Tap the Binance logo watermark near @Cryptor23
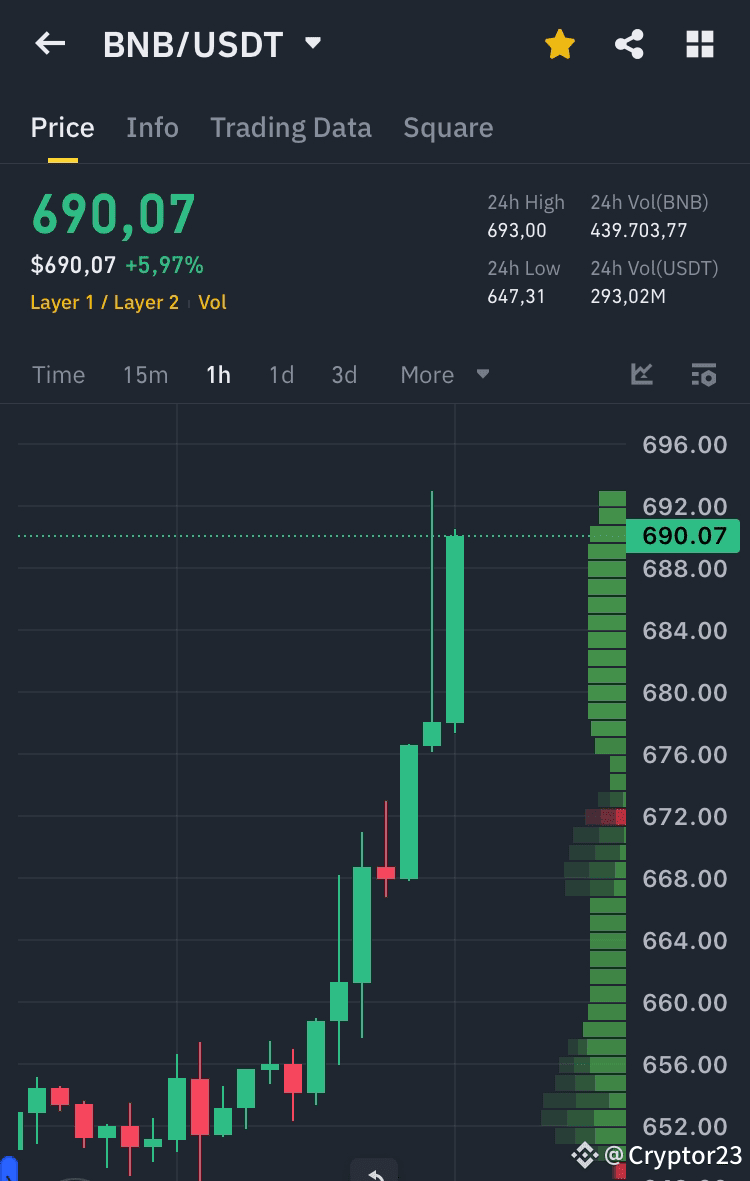 point(586,1155)
